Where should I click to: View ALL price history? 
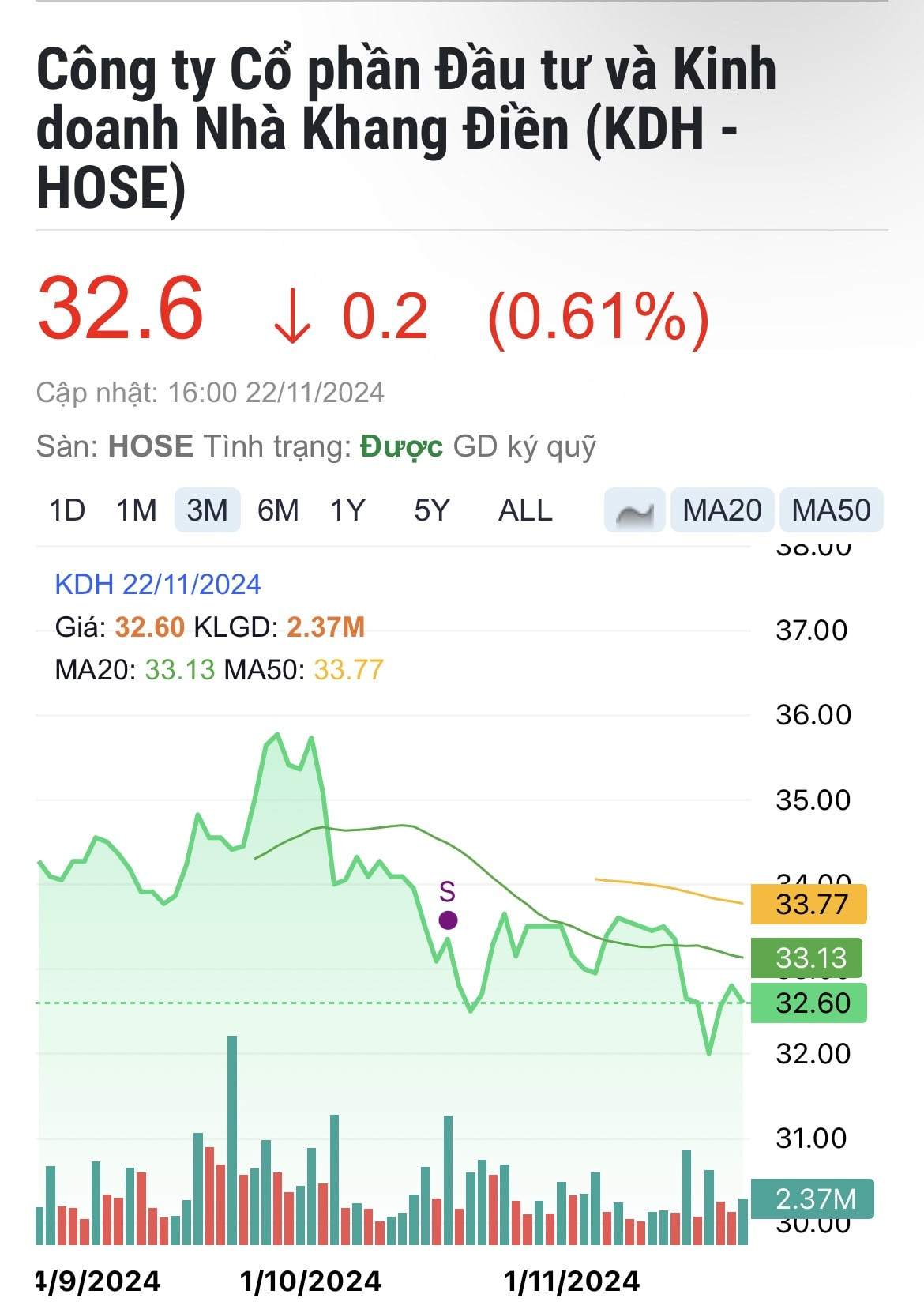[x=525, y=510]
